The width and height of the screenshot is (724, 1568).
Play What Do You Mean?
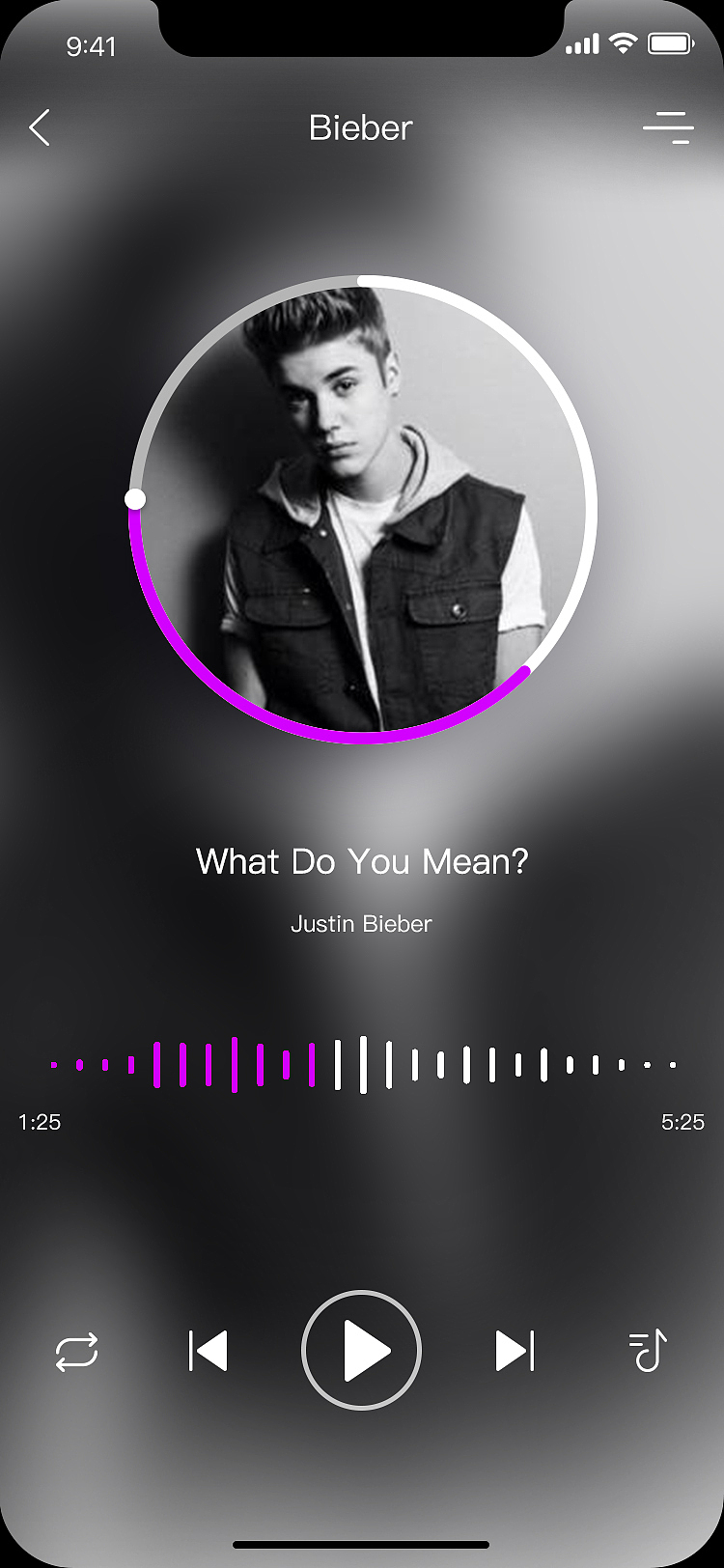tap(362, 1350)
